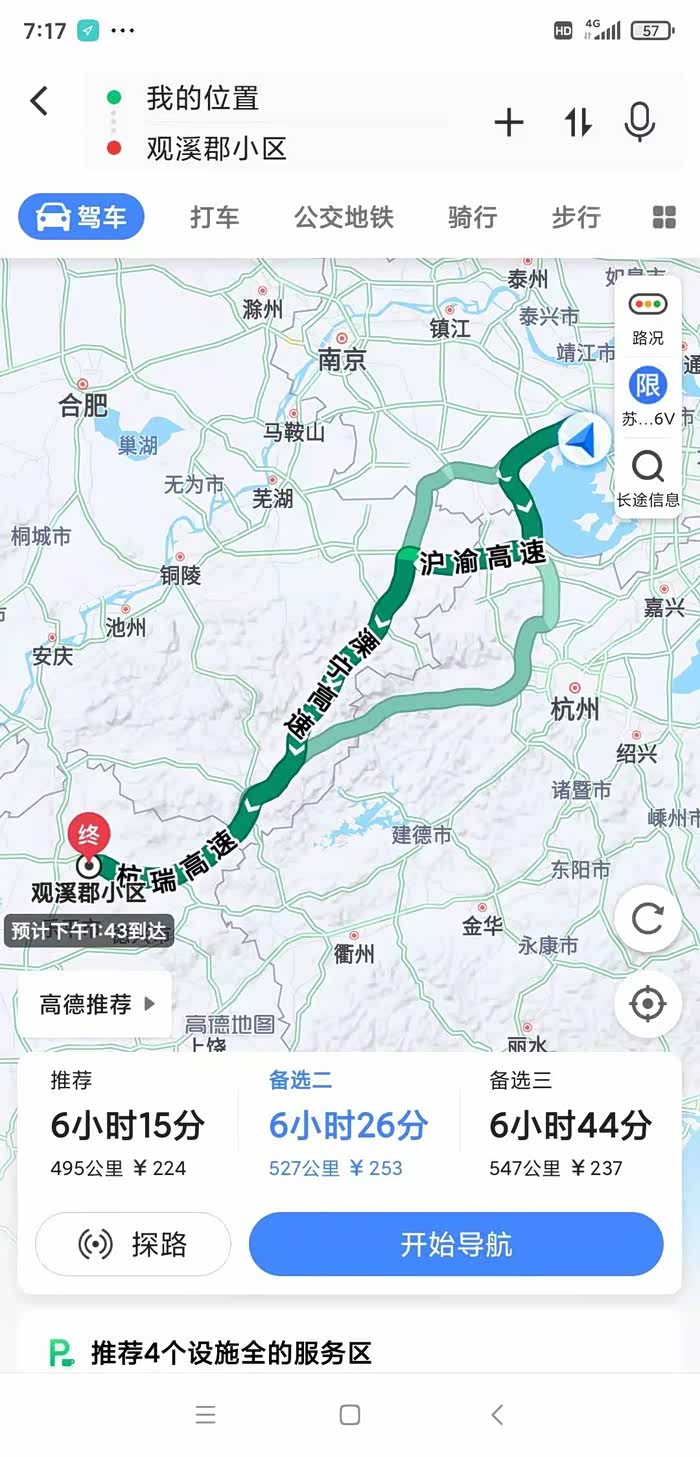Open the vehicle restriction 限 setting
The image size is (700, 1457).
coord(648,398)
